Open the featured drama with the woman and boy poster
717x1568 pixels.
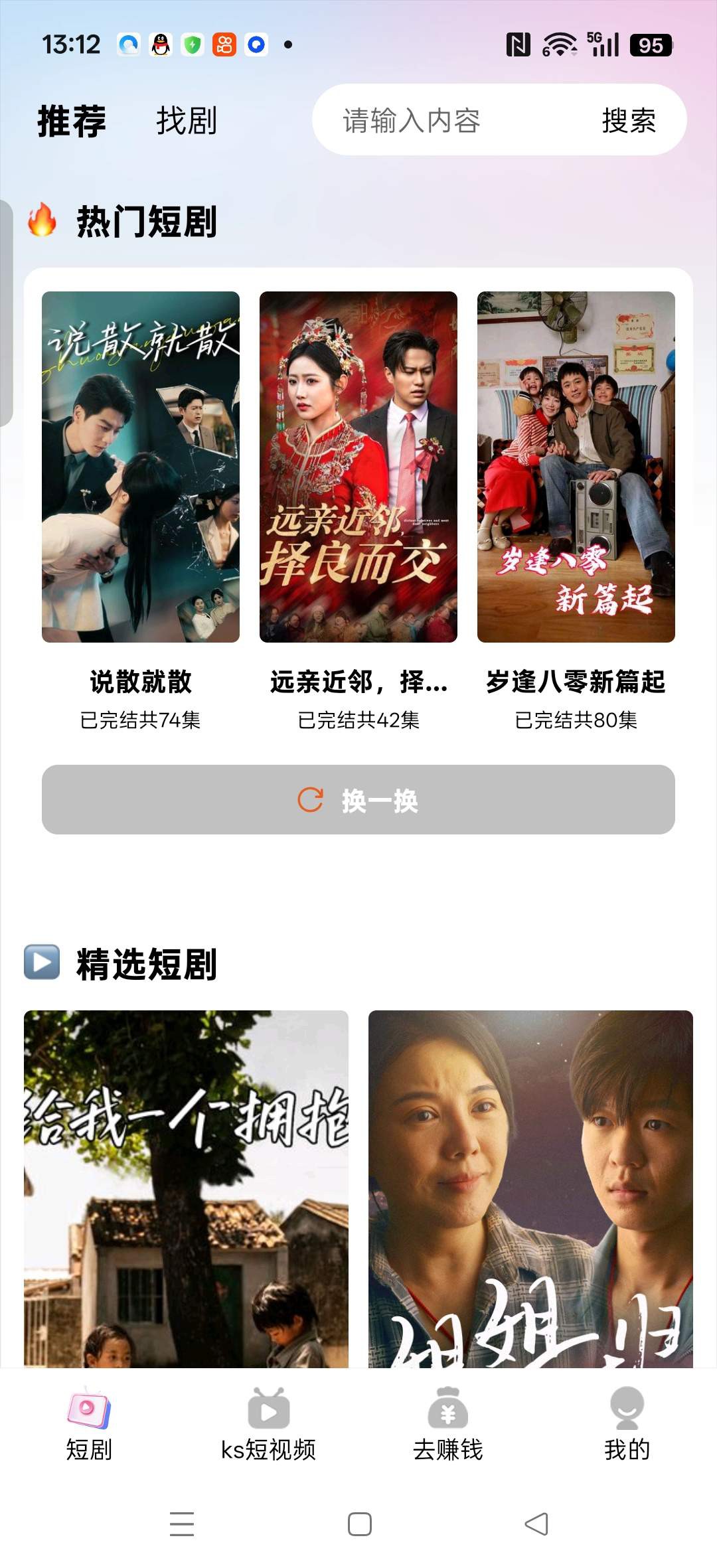tap(530, 1188)
